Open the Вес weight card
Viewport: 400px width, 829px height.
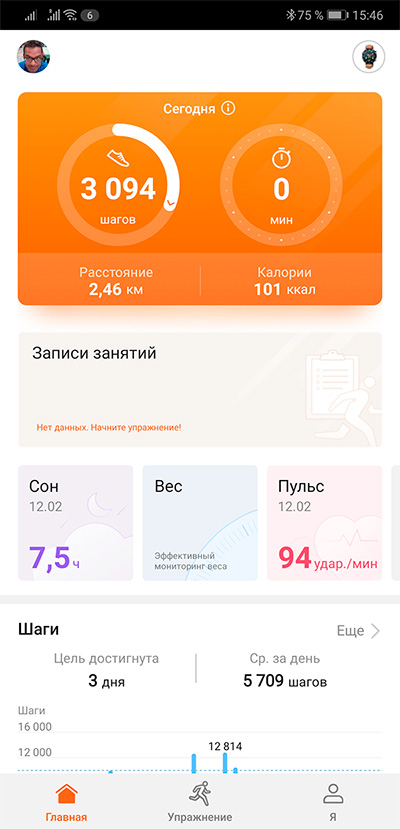200,523
